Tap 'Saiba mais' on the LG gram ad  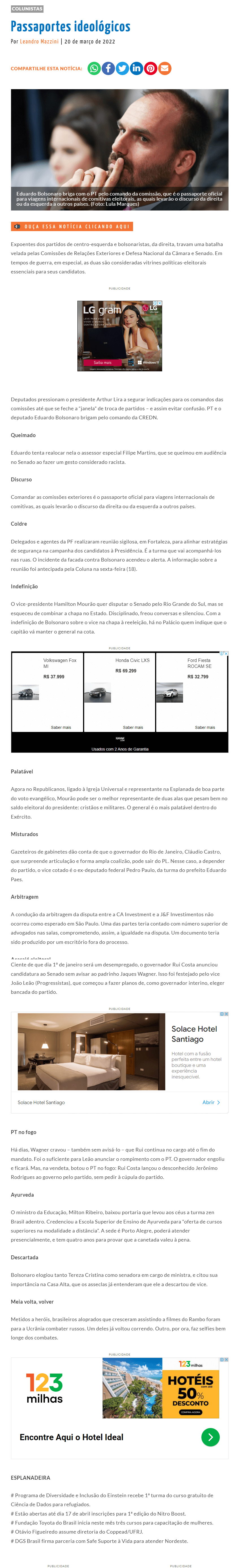point(102,362)
